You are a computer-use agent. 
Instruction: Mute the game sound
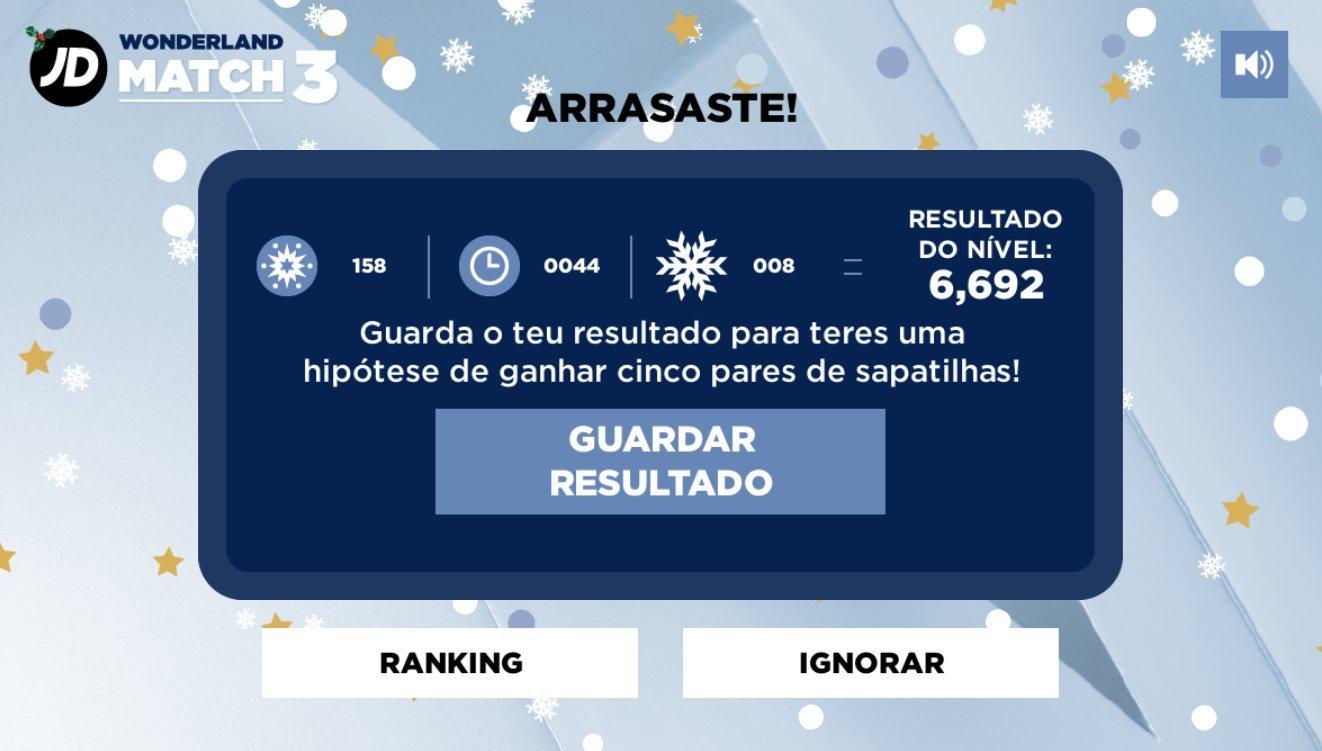point(1253,65)
